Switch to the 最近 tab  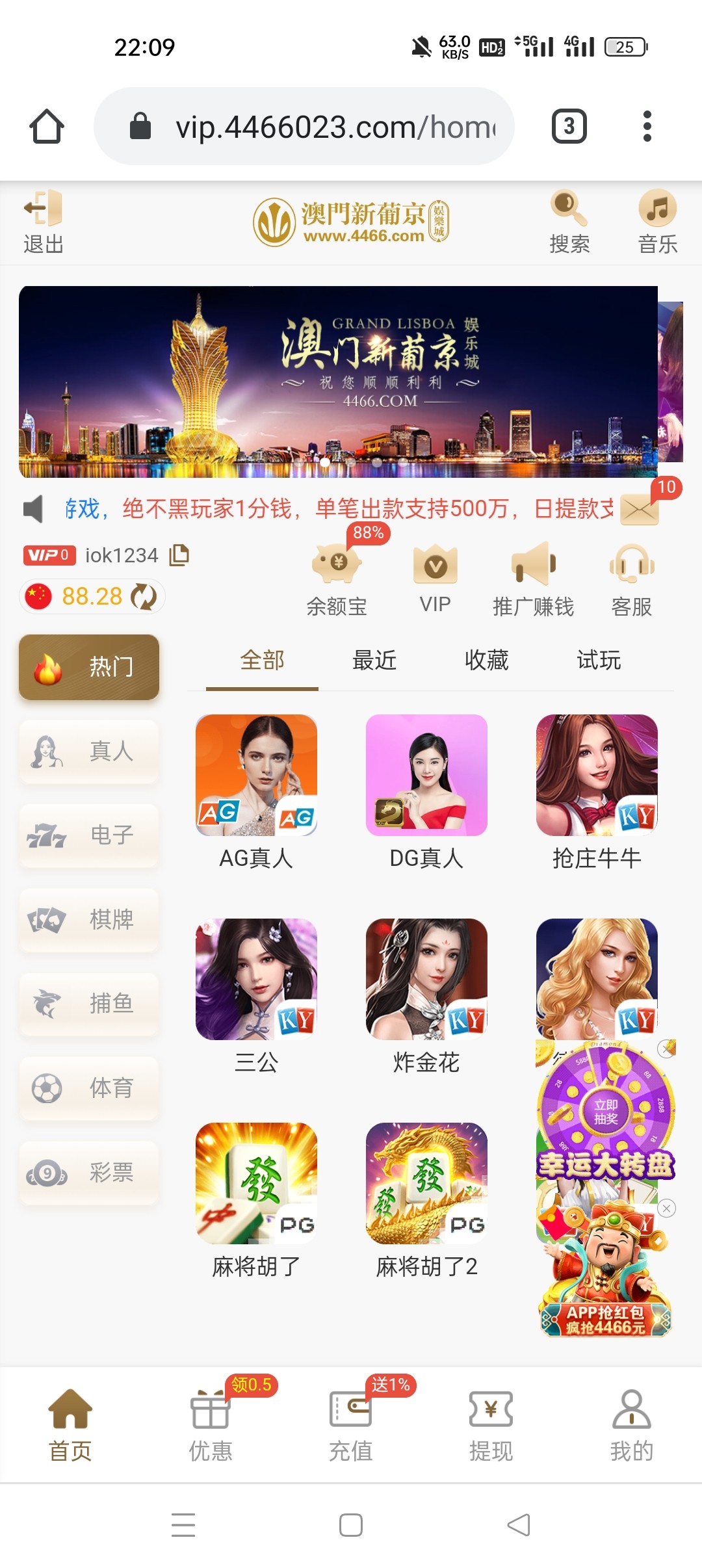click(374, 660)
